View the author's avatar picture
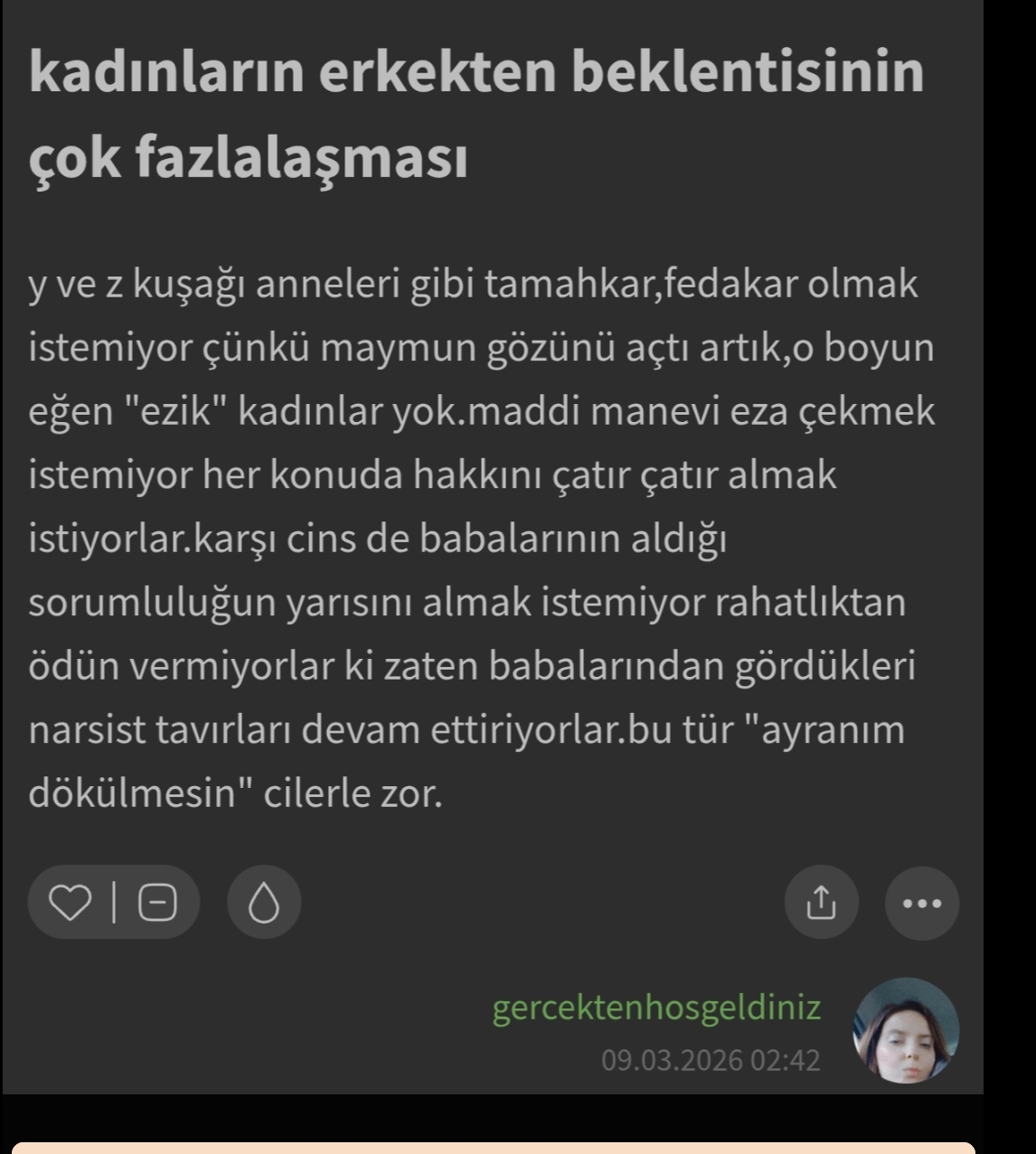The height and width of the screenshot is (1154, 1036). [905, 1030]
